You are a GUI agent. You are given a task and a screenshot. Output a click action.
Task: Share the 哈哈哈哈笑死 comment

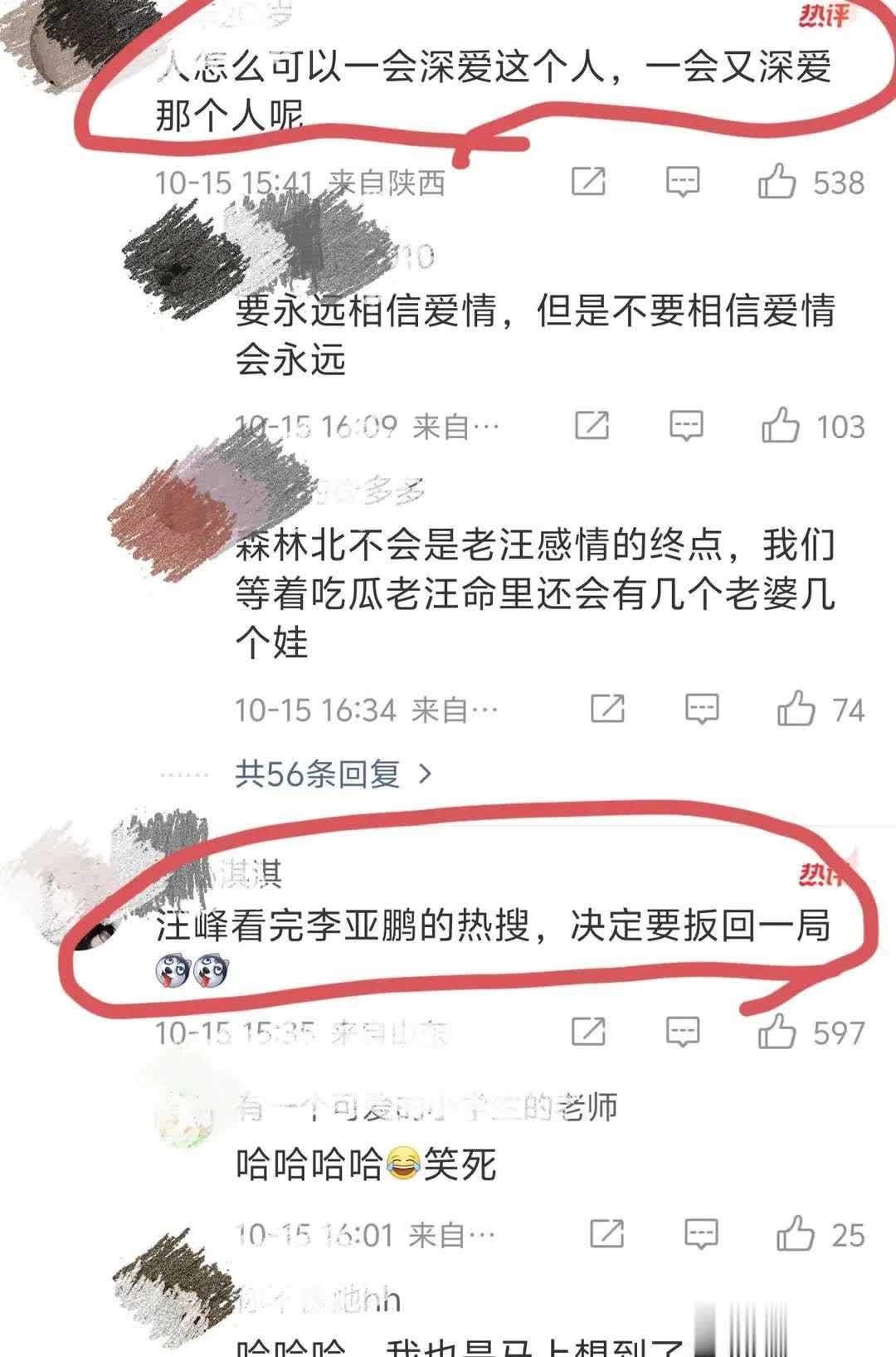click(x=606, y=1234)
